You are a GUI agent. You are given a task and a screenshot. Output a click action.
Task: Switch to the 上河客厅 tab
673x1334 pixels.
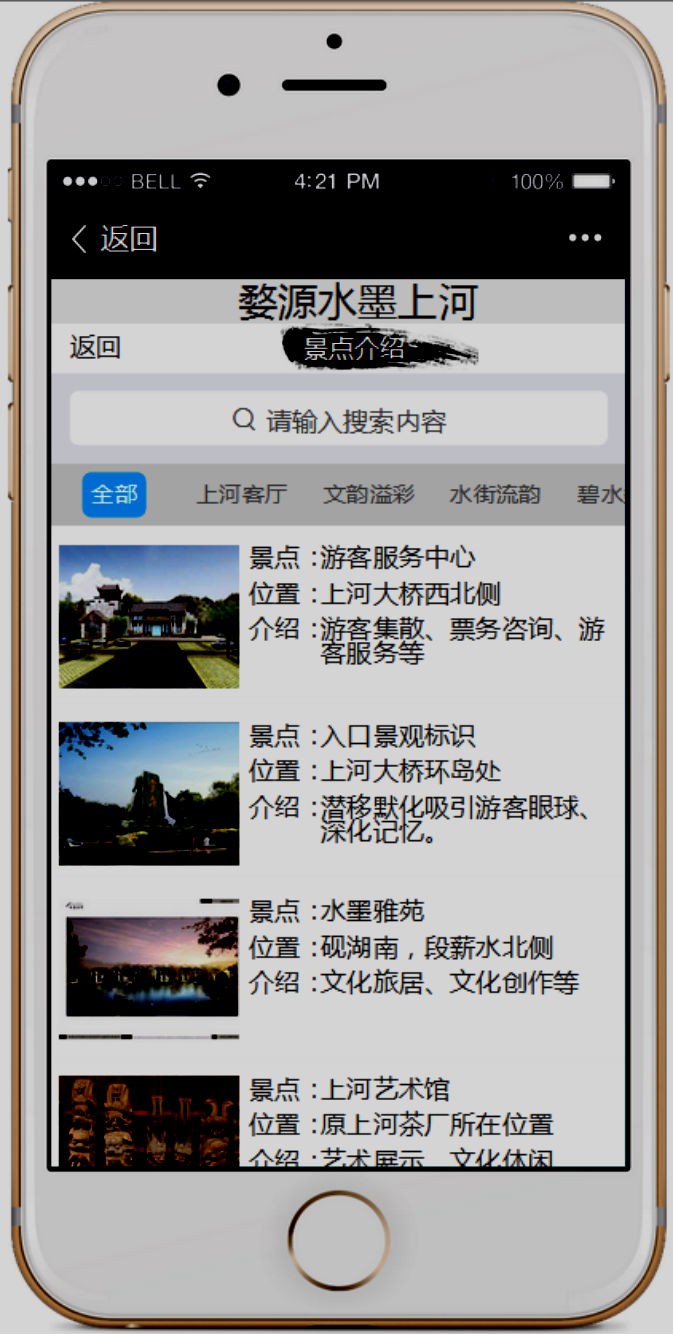[x=241, y=494]
